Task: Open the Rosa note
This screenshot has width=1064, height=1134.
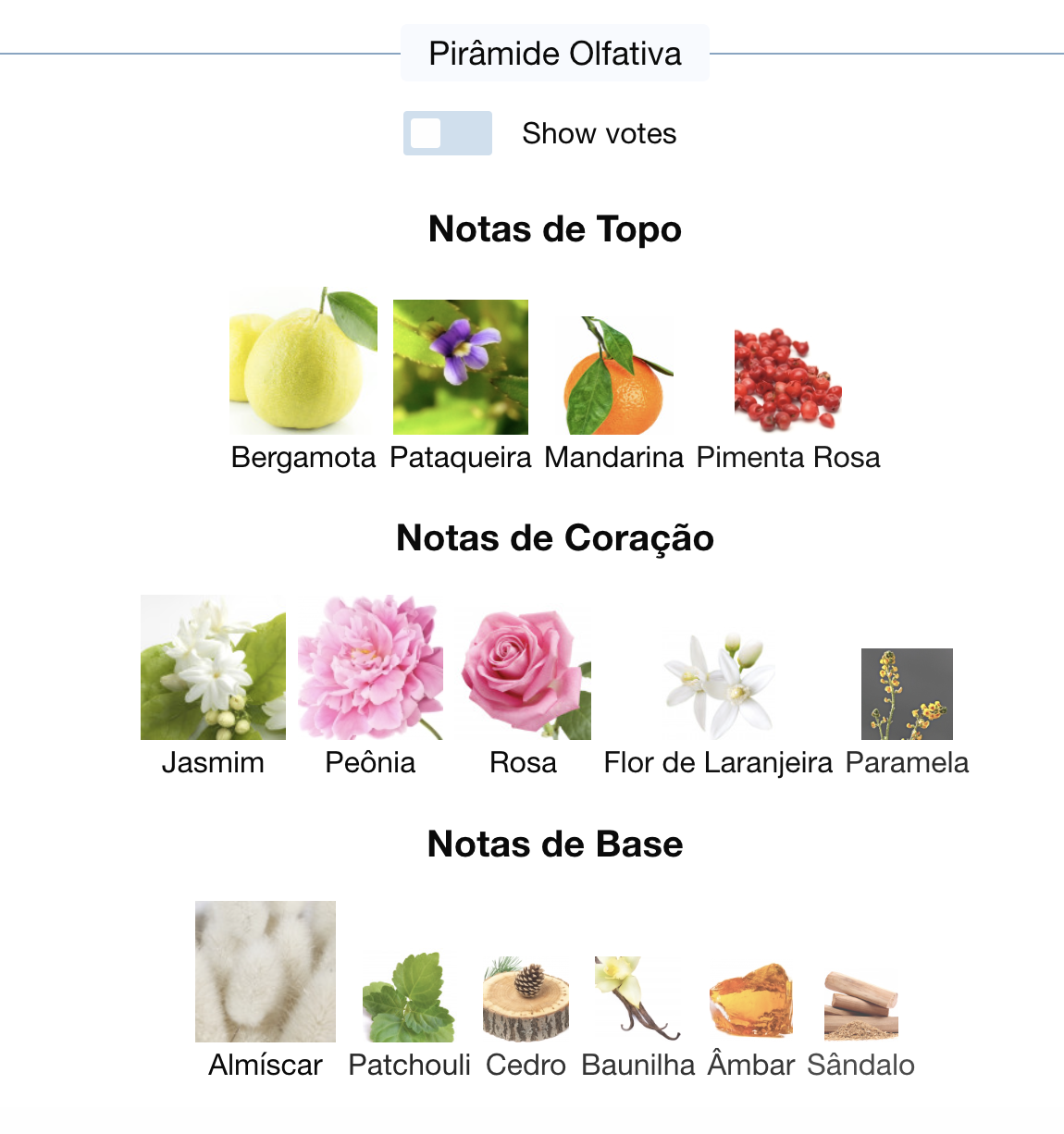Action: 525,672
